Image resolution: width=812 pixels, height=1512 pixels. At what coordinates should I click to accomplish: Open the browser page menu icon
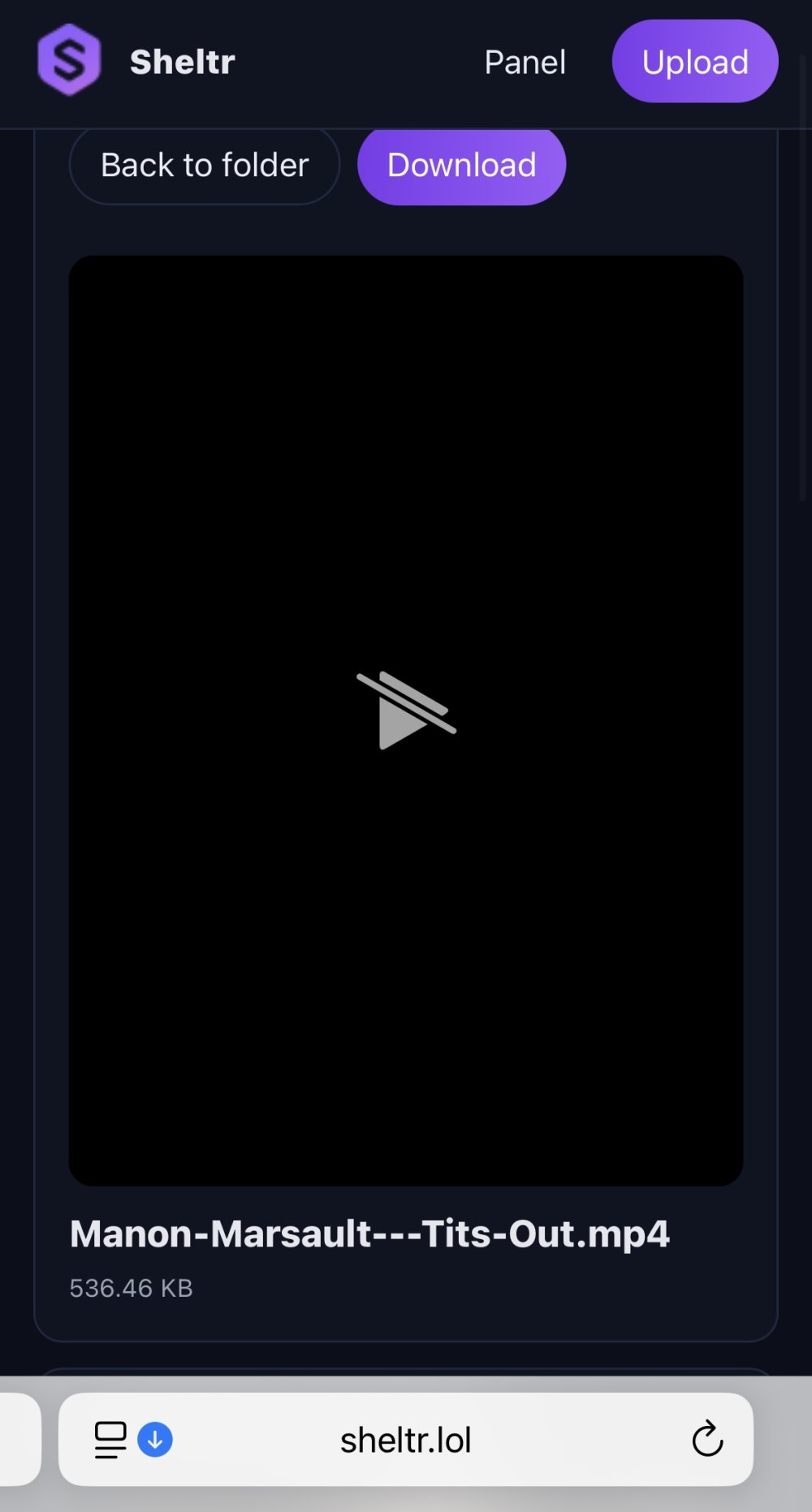click(110, 1440)
